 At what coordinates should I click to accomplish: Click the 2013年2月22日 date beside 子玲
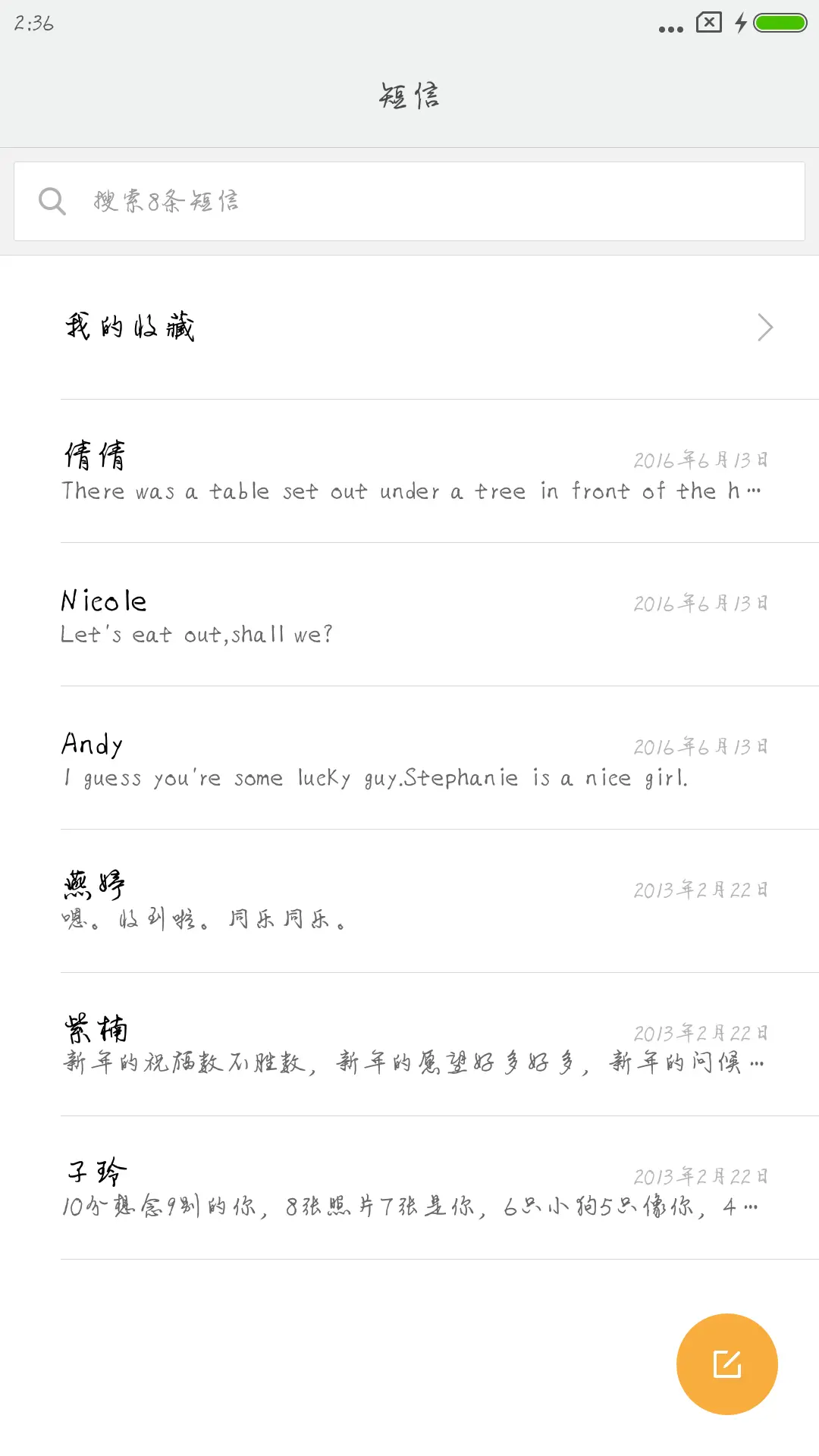(x=700, y=1175)
